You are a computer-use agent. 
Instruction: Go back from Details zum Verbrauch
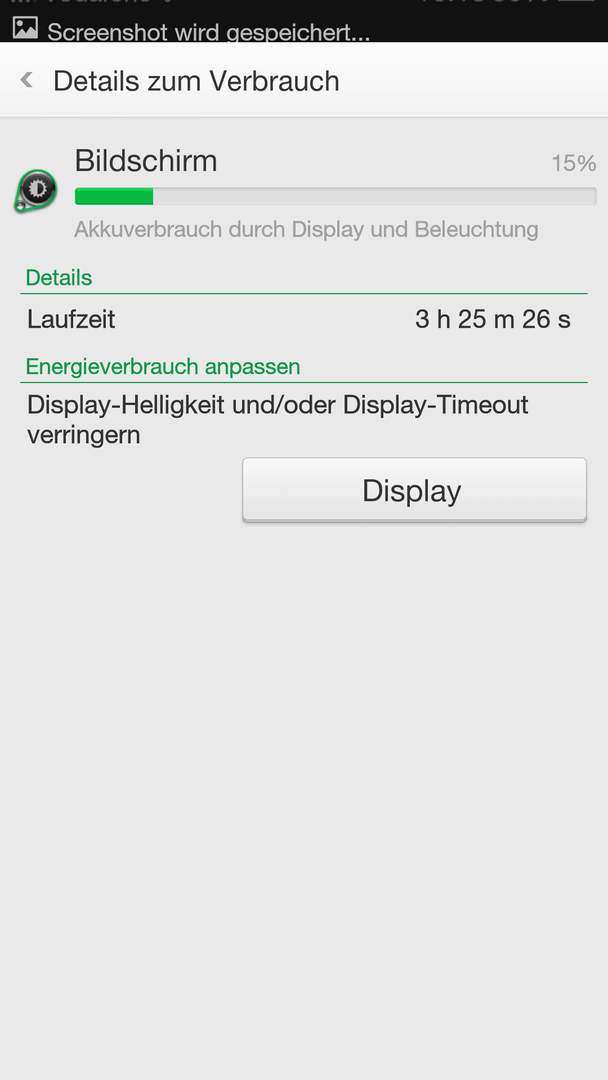[27, 80]
